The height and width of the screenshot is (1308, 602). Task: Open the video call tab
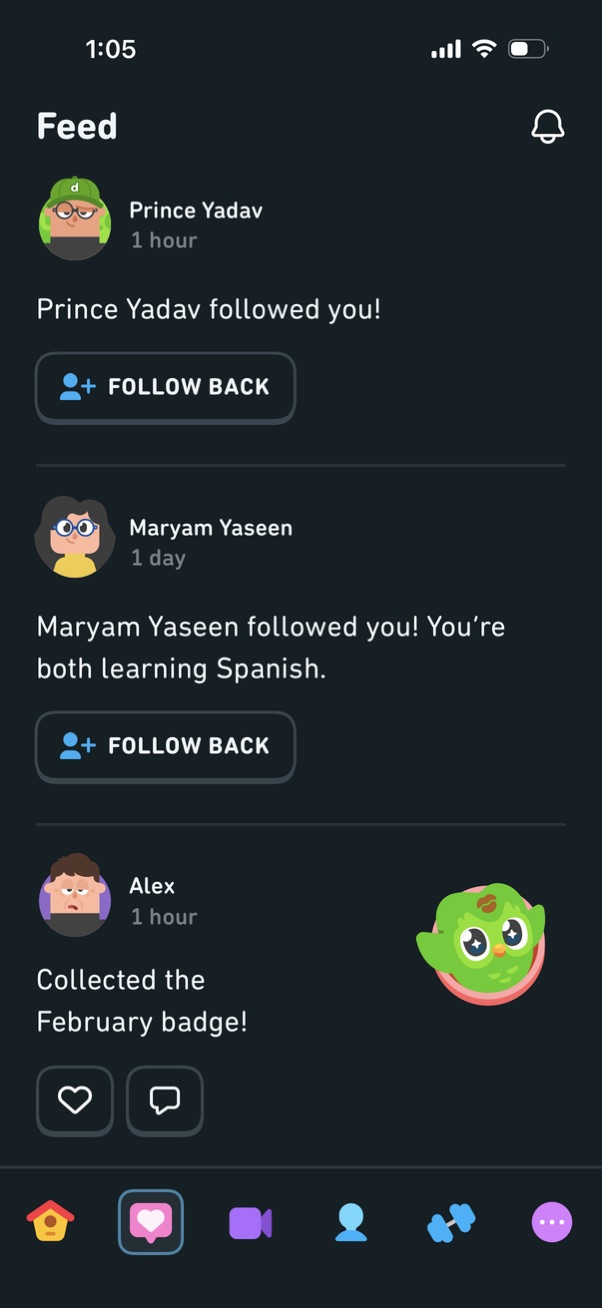click(251, 1222)
